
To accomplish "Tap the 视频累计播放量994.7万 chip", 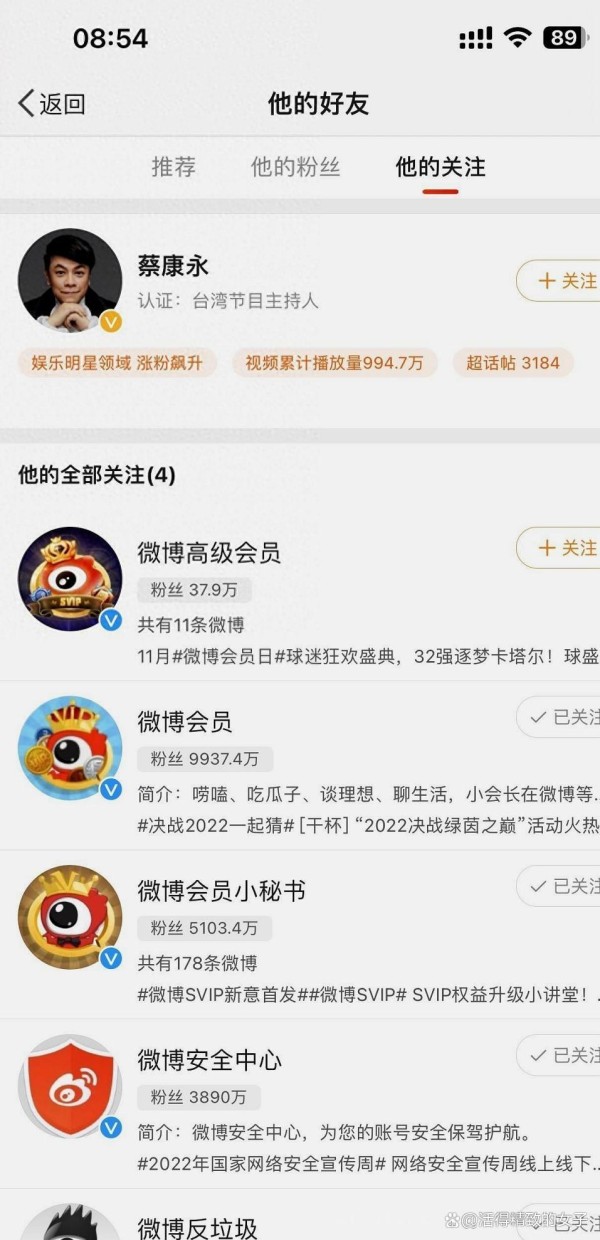I will tap(334, 363).
